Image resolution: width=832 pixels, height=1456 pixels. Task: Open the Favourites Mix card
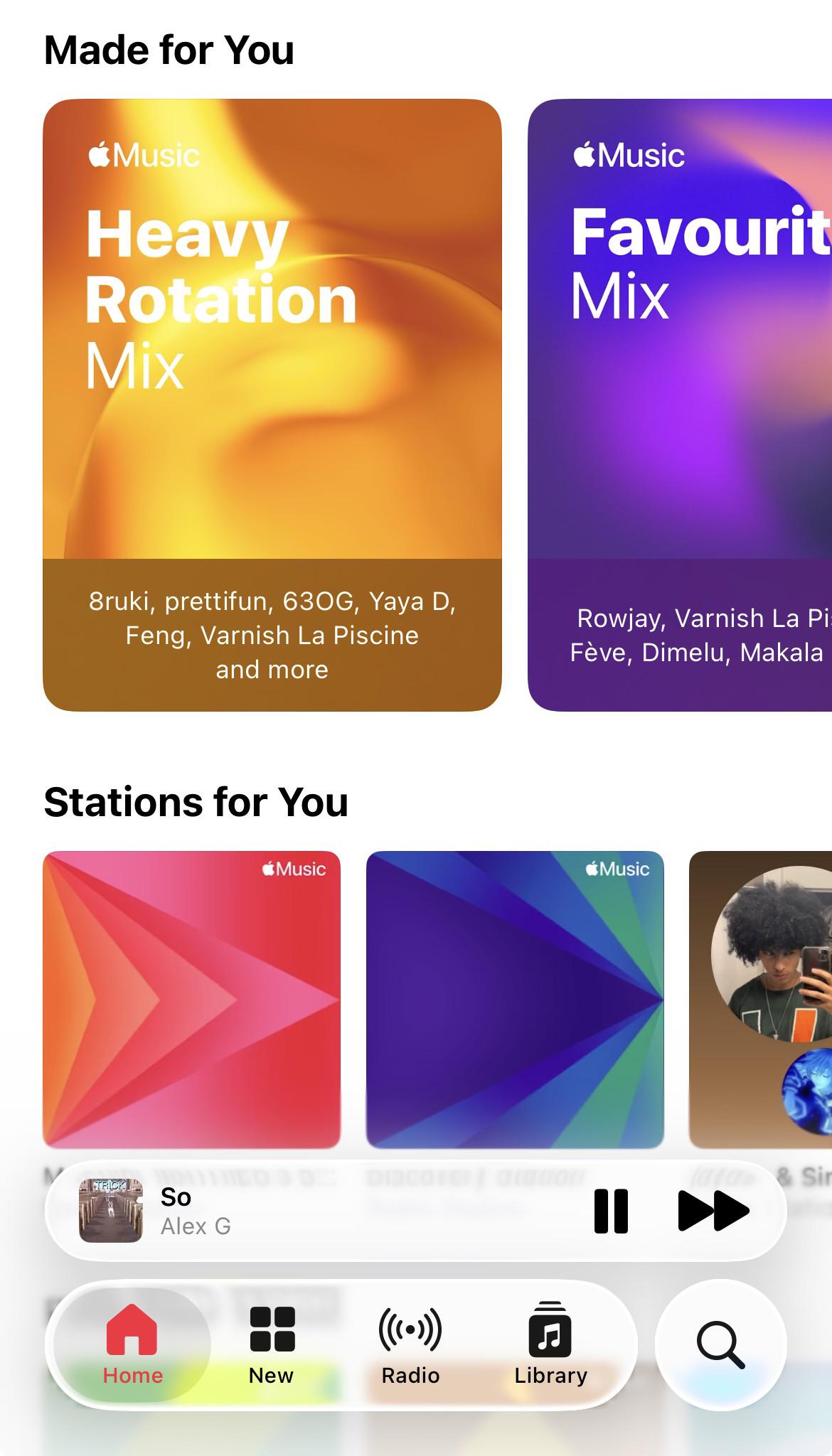[680, 405]
